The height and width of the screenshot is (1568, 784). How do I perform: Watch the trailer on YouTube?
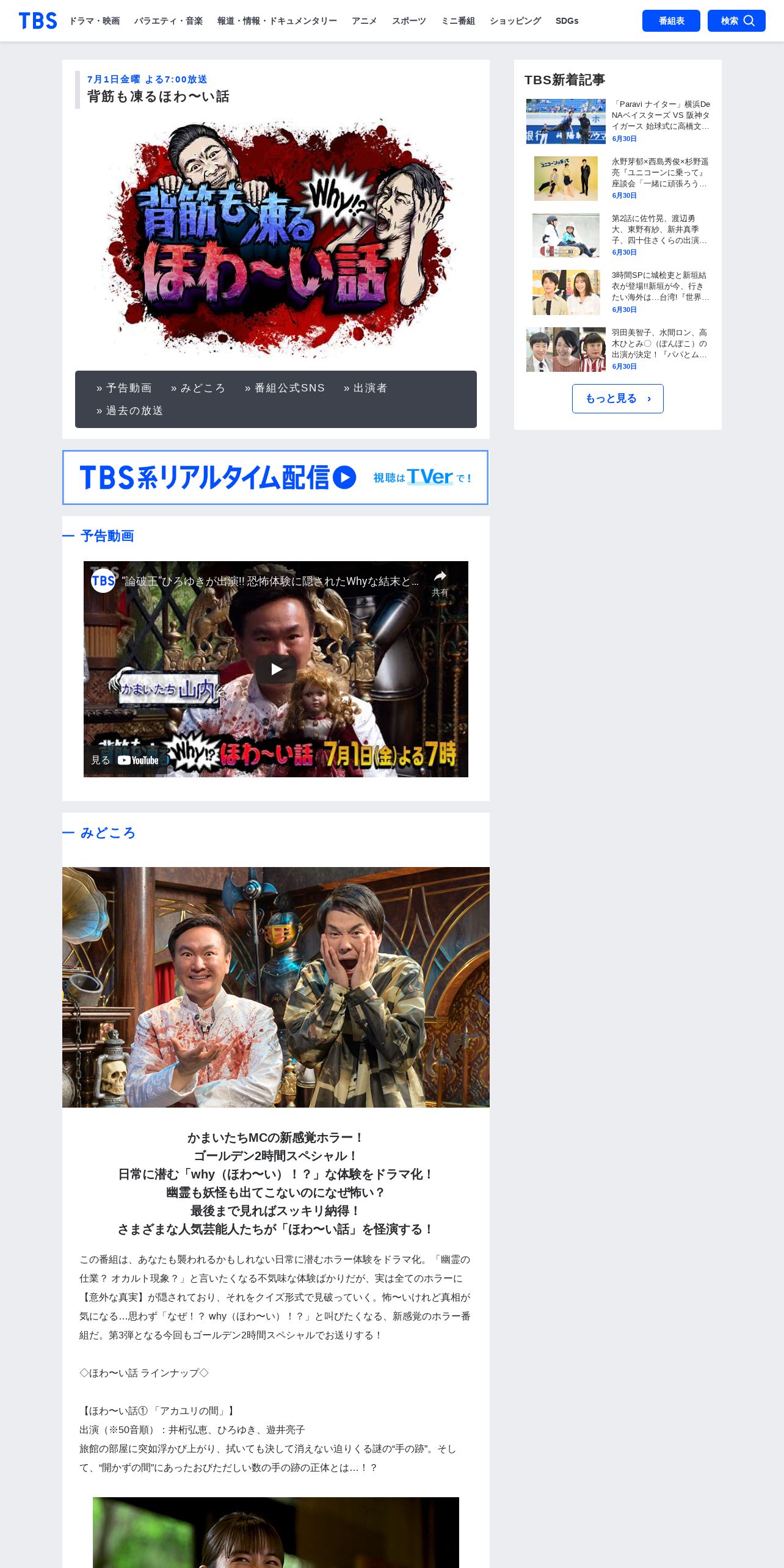pos(125,760)
